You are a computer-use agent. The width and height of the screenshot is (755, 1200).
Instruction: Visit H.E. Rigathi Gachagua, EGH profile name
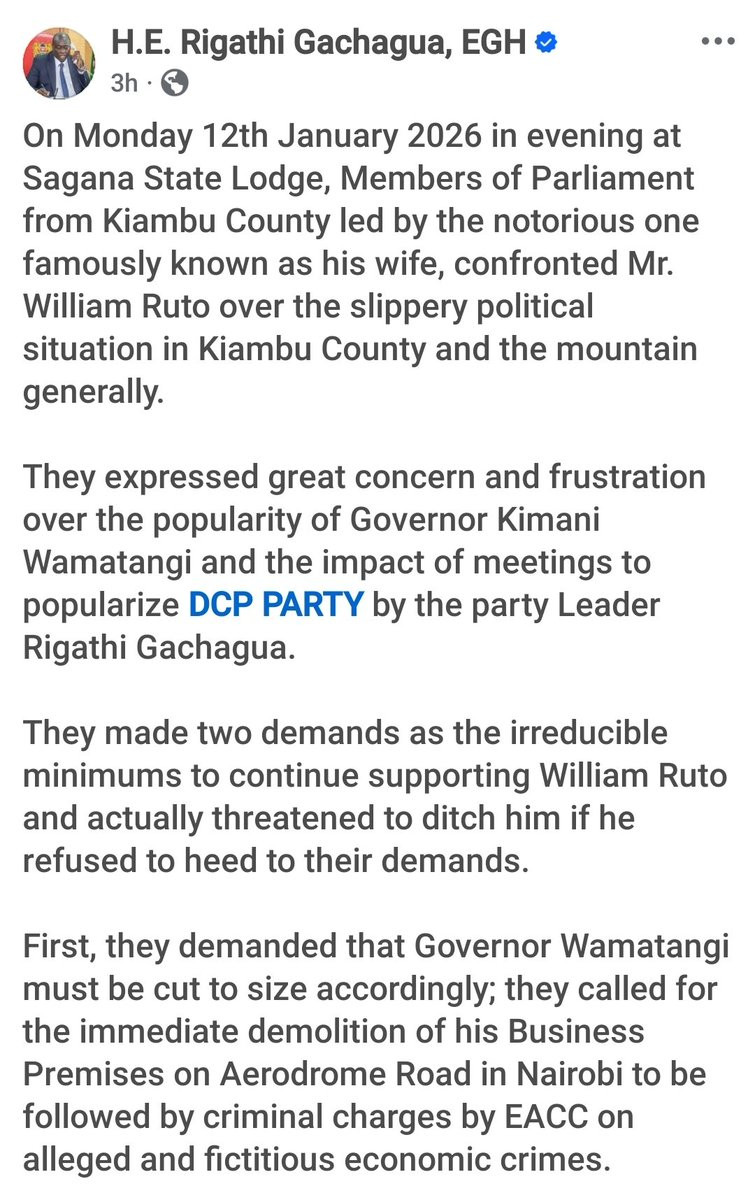point(319,43)
